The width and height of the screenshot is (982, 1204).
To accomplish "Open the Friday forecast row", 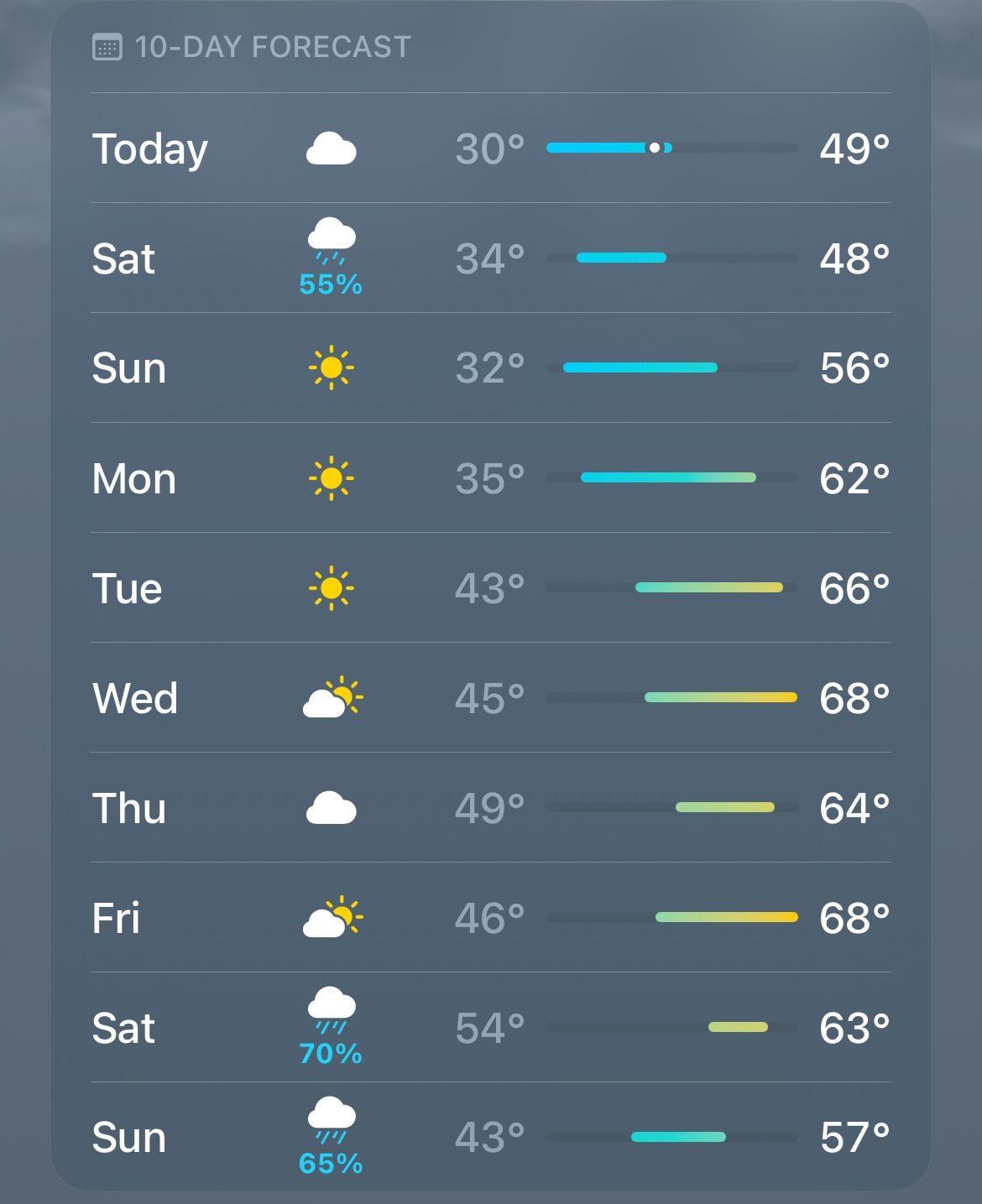I will coord(491,918).
